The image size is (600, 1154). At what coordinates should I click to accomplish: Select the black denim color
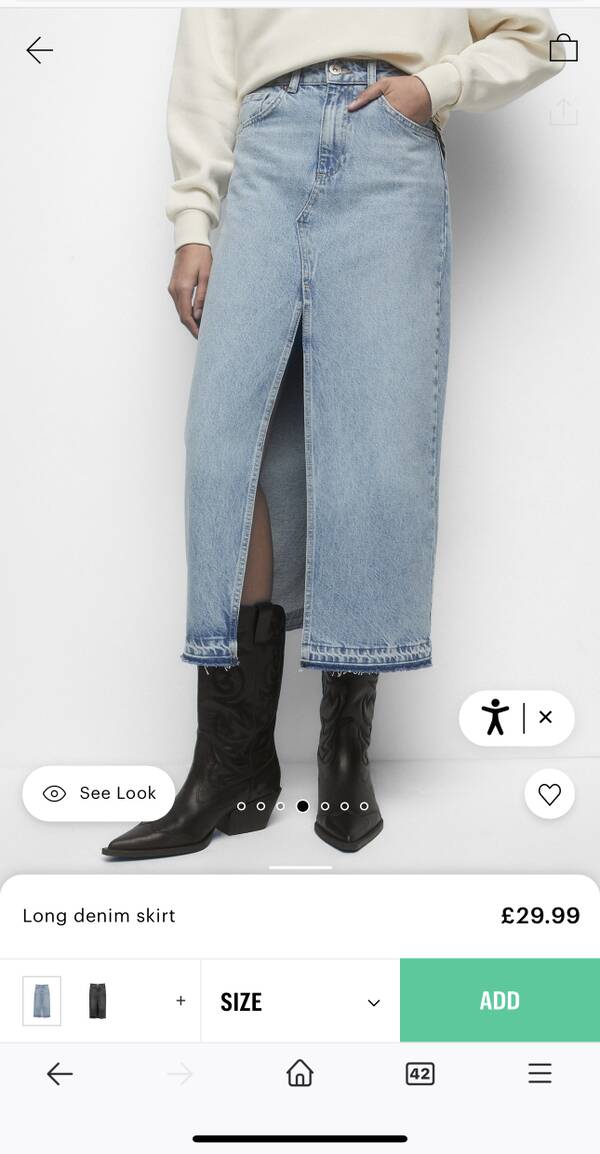pos(97,1001)
